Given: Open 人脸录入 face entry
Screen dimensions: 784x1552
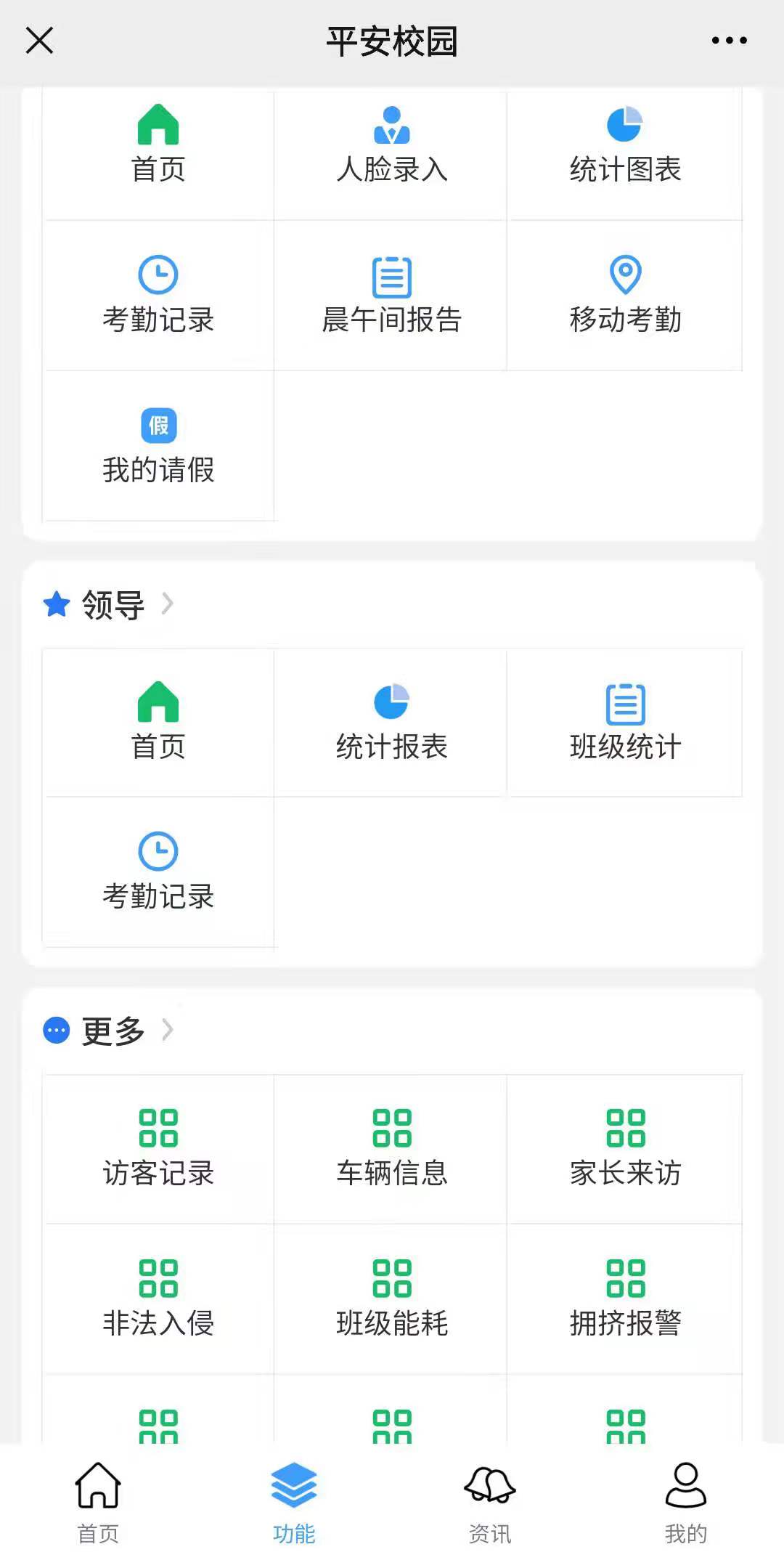Looking at the screenshot, I should (x=391, y=146).
